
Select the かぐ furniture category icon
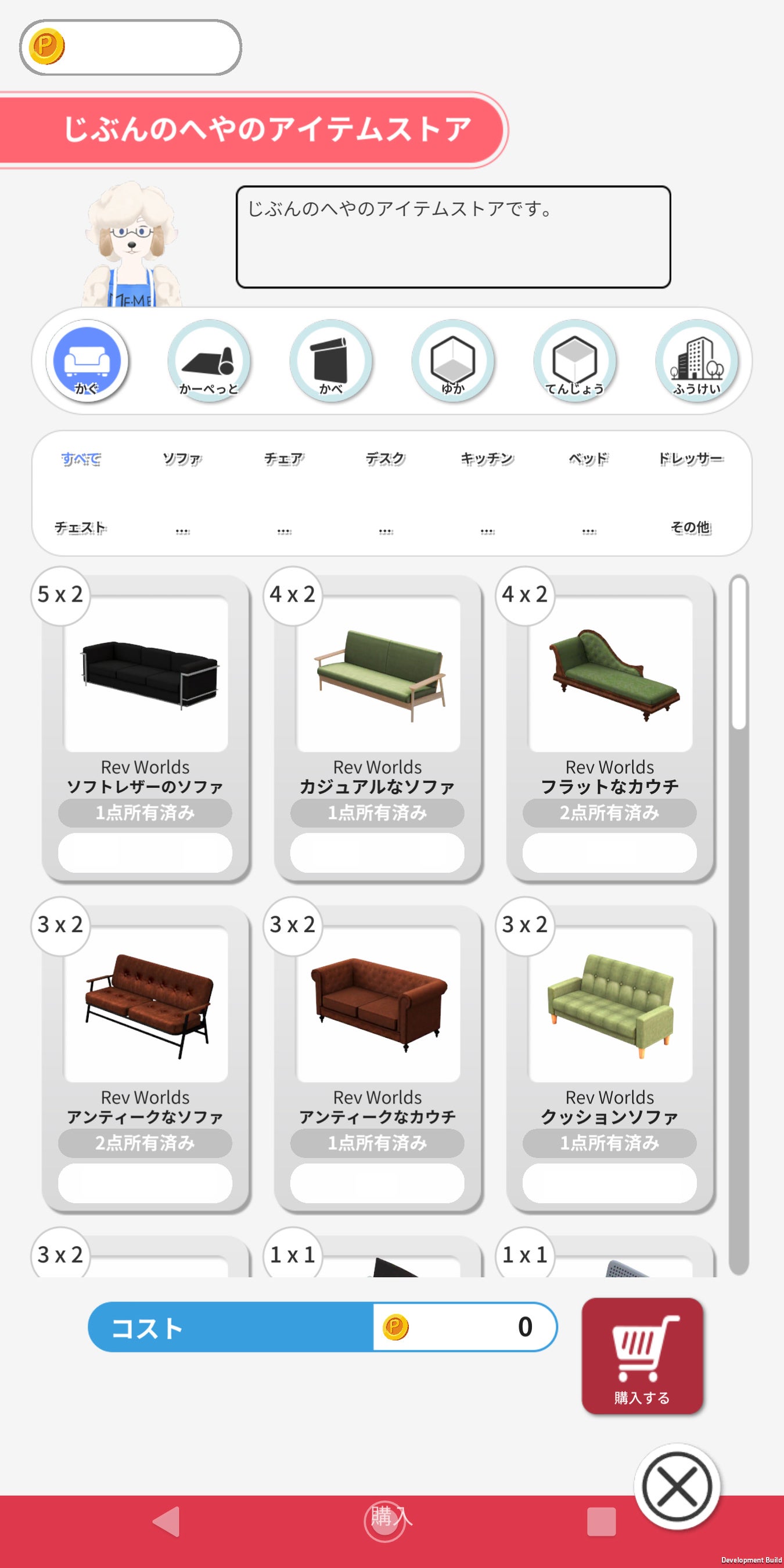click(88, 362)
